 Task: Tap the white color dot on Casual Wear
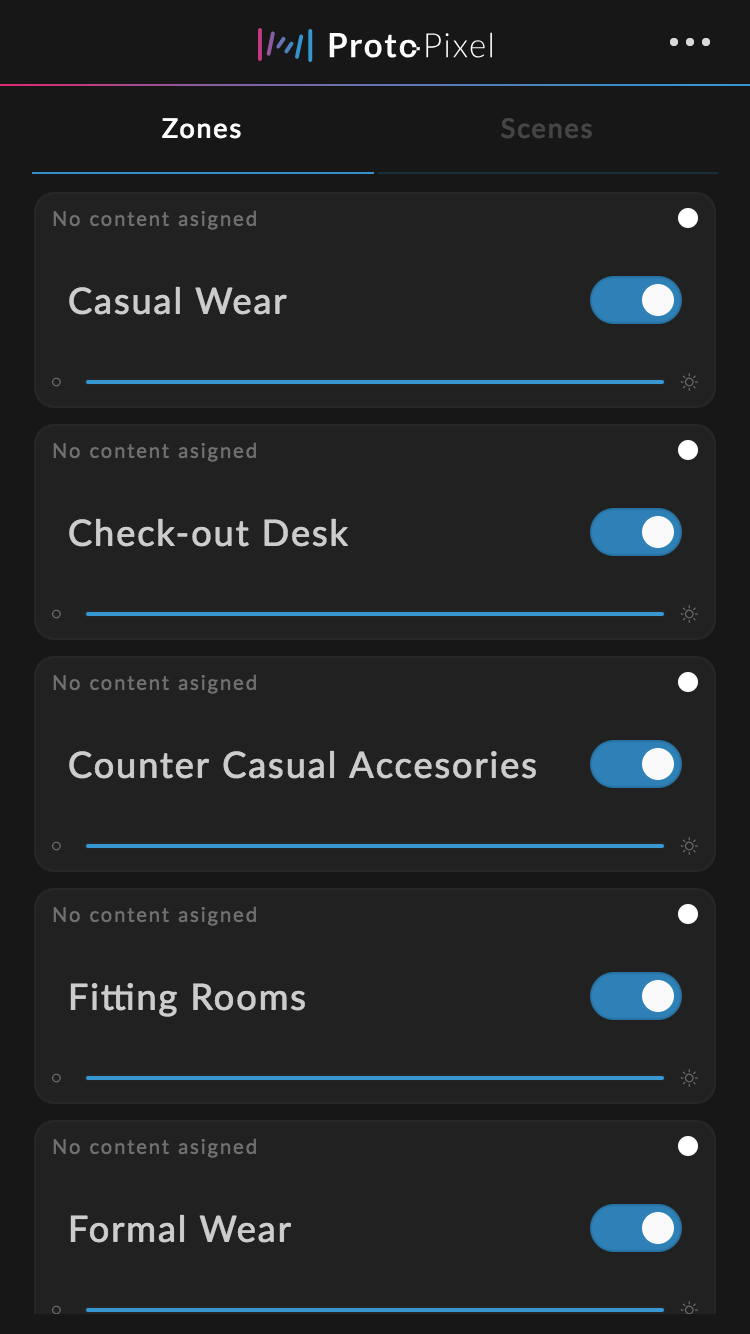click(x=688, y=218)
